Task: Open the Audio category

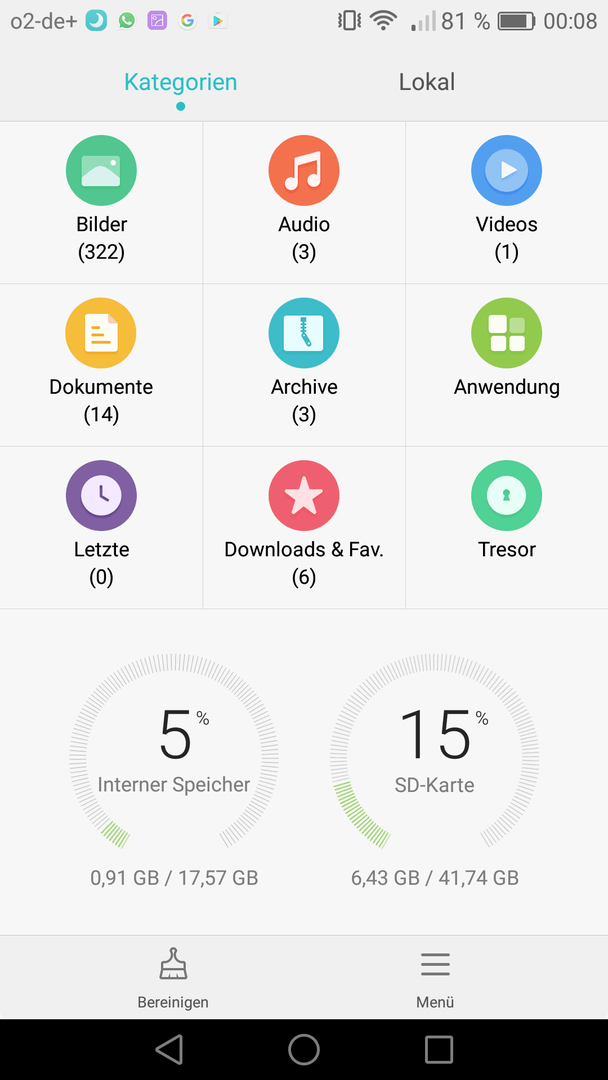Action: tap(304, 202)
